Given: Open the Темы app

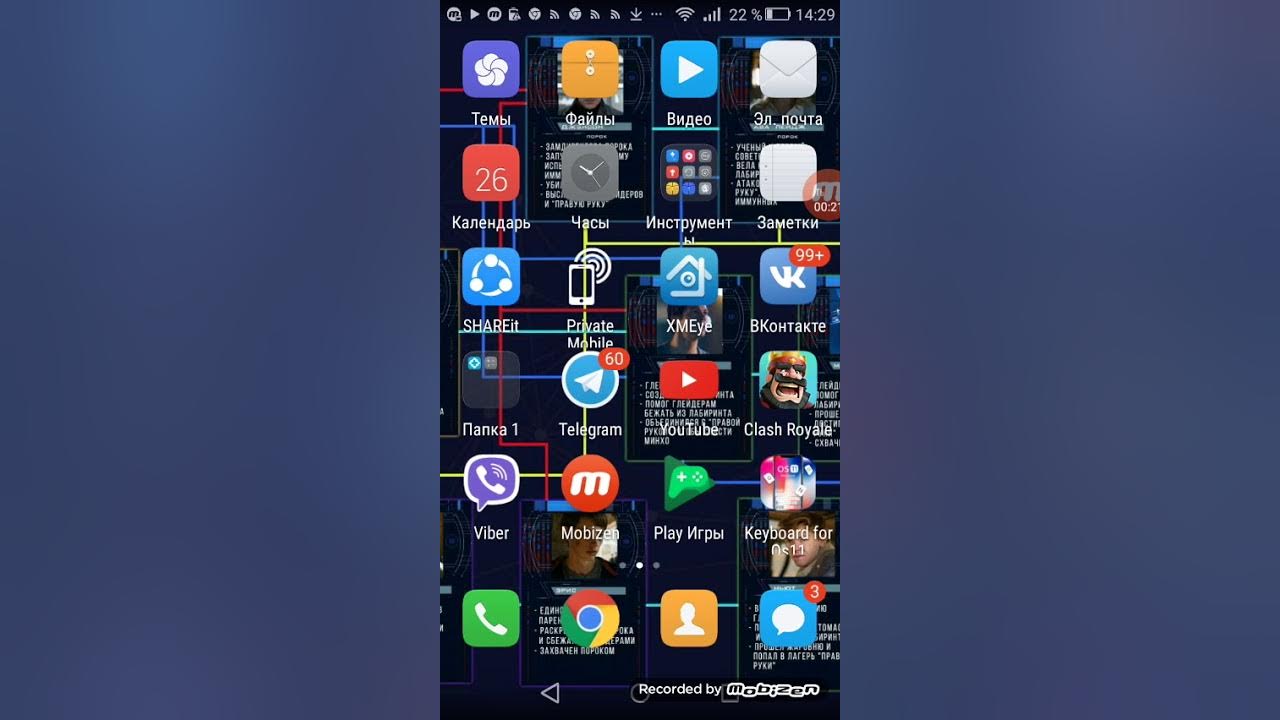Looking at the screenshot, I should click(x=491, y=70).
